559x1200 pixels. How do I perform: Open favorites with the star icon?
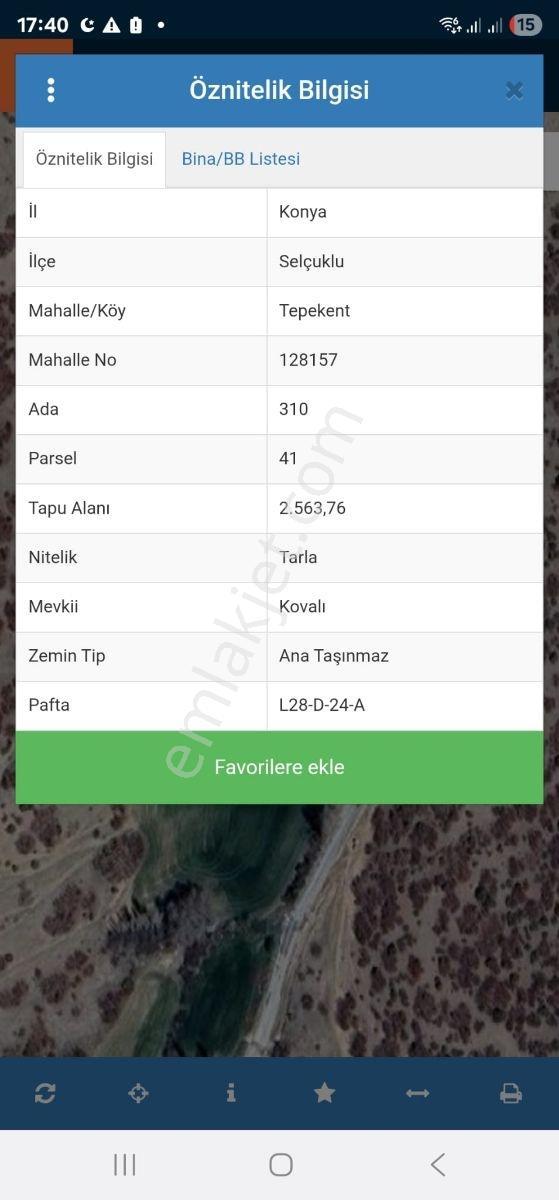(x=324, y=1093)
